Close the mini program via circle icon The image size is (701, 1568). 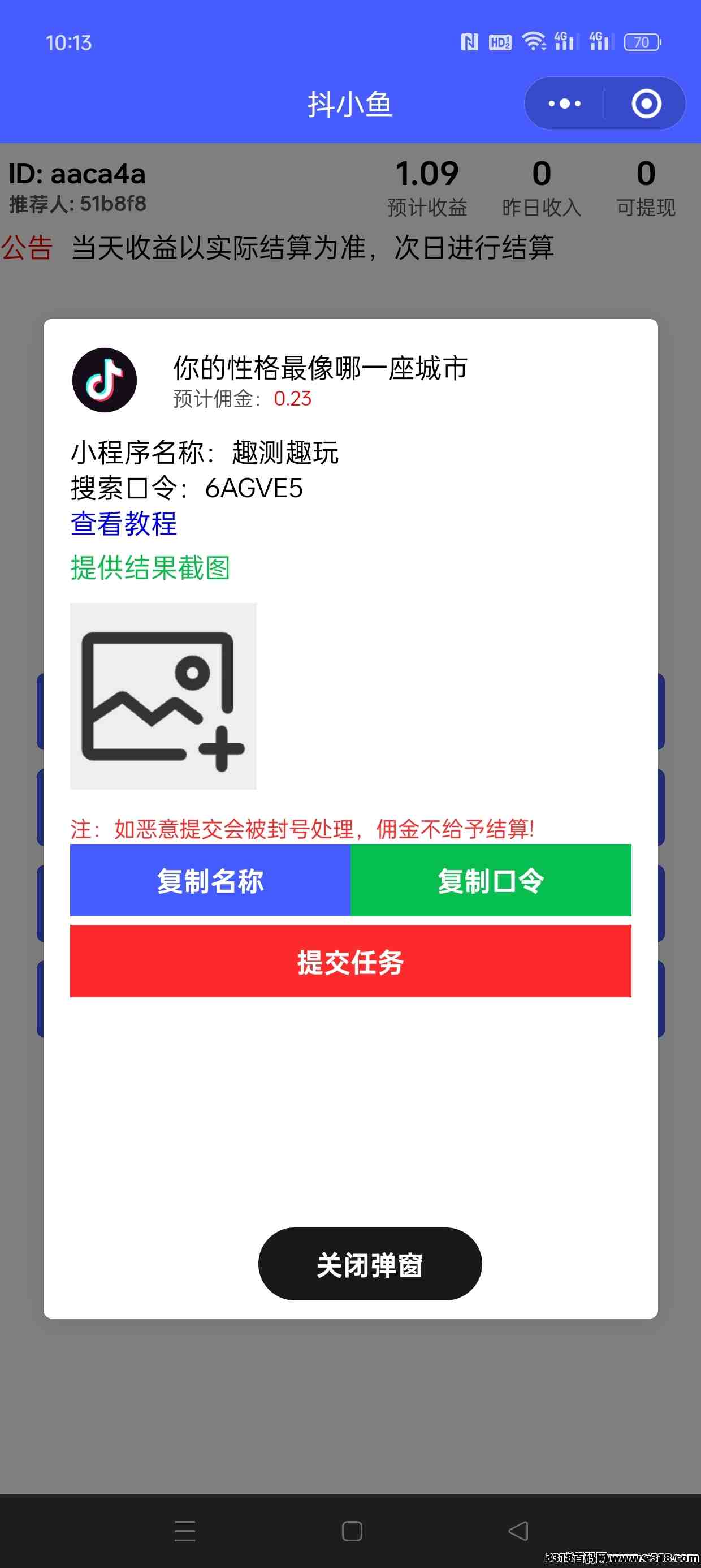(646, 104)
